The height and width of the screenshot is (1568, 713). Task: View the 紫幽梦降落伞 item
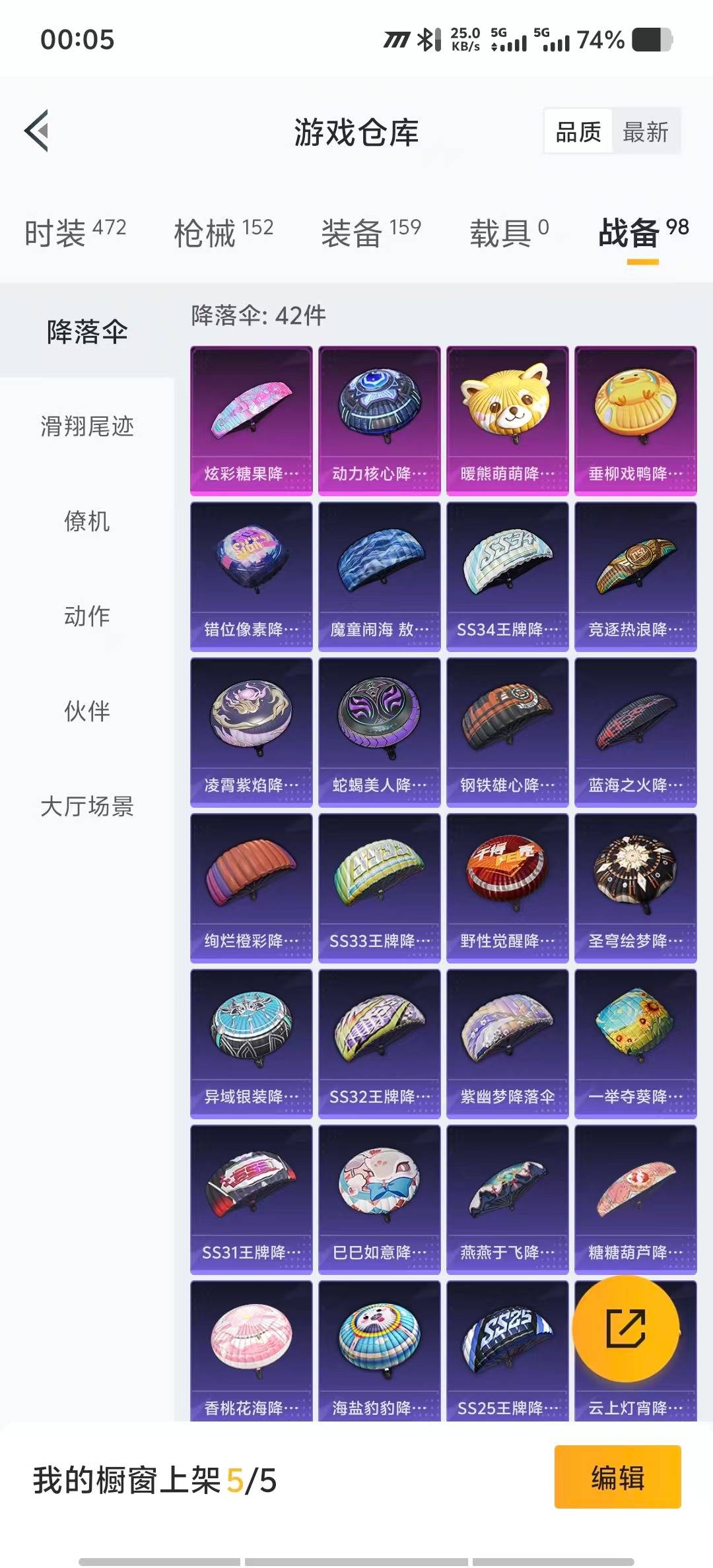tap(507, 1043)
